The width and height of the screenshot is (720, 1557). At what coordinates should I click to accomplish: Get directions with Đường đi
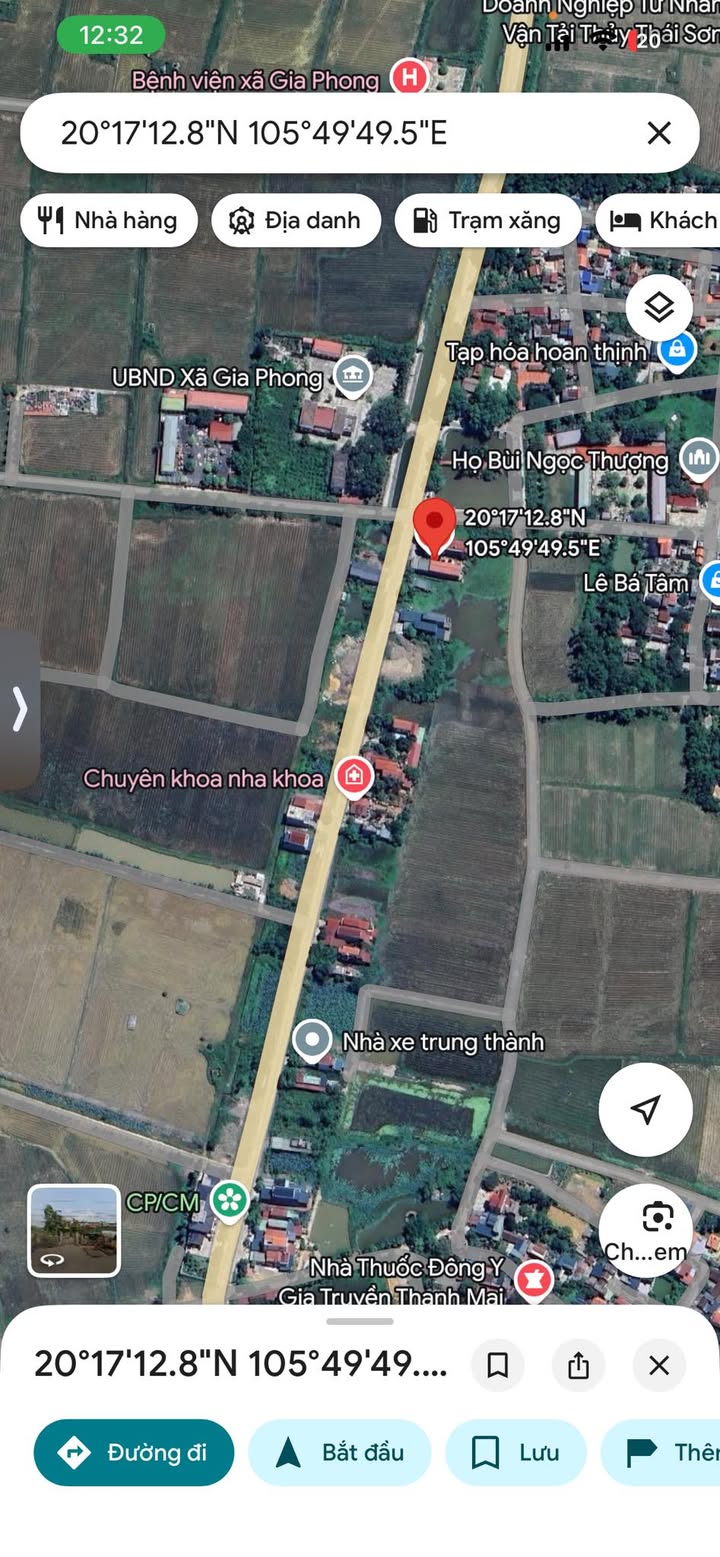(x=134, y=1452)
